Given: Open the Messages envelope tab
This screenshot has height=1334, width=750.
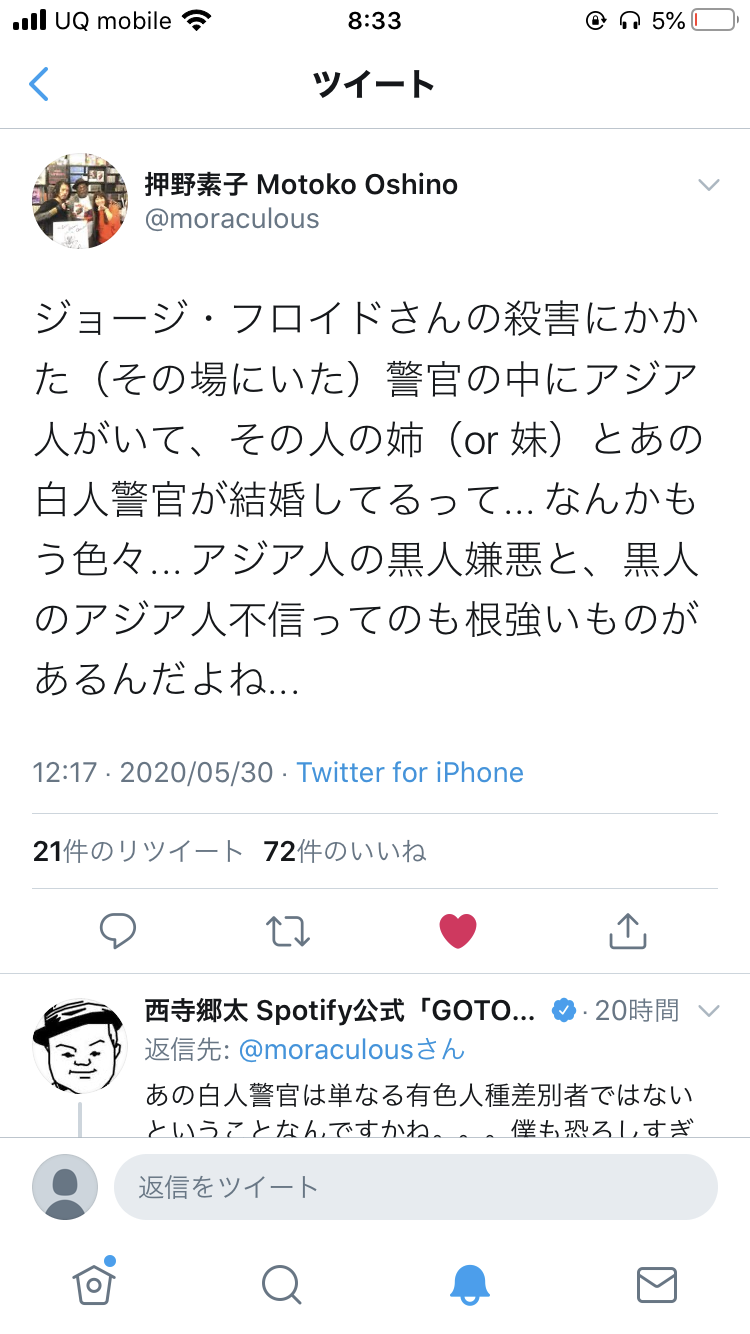Looking at the screenshot, I should point(657,1284).
